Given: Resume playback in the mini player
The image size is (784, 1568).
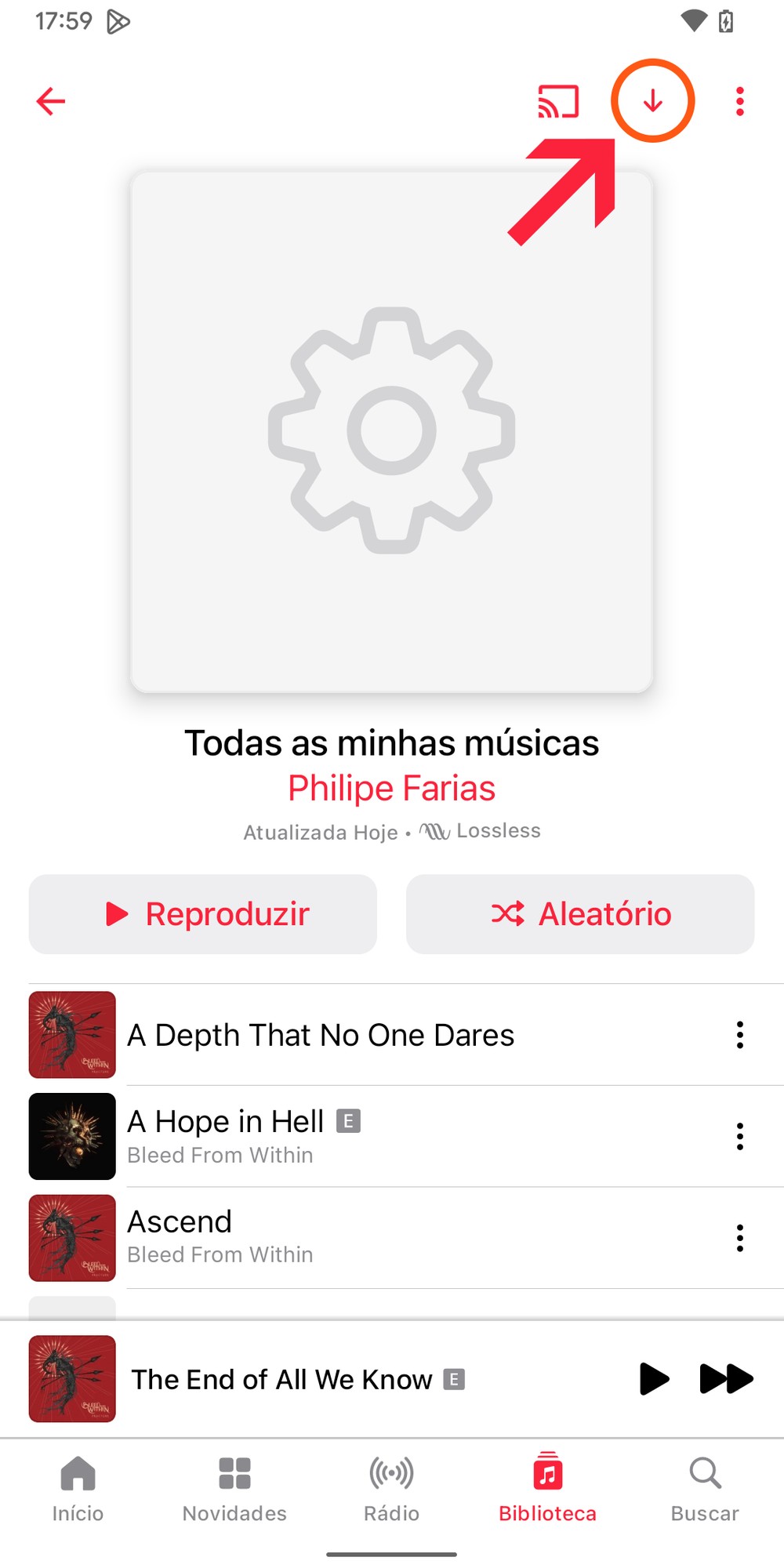Looking at the screenshot, I should 654,1379.
